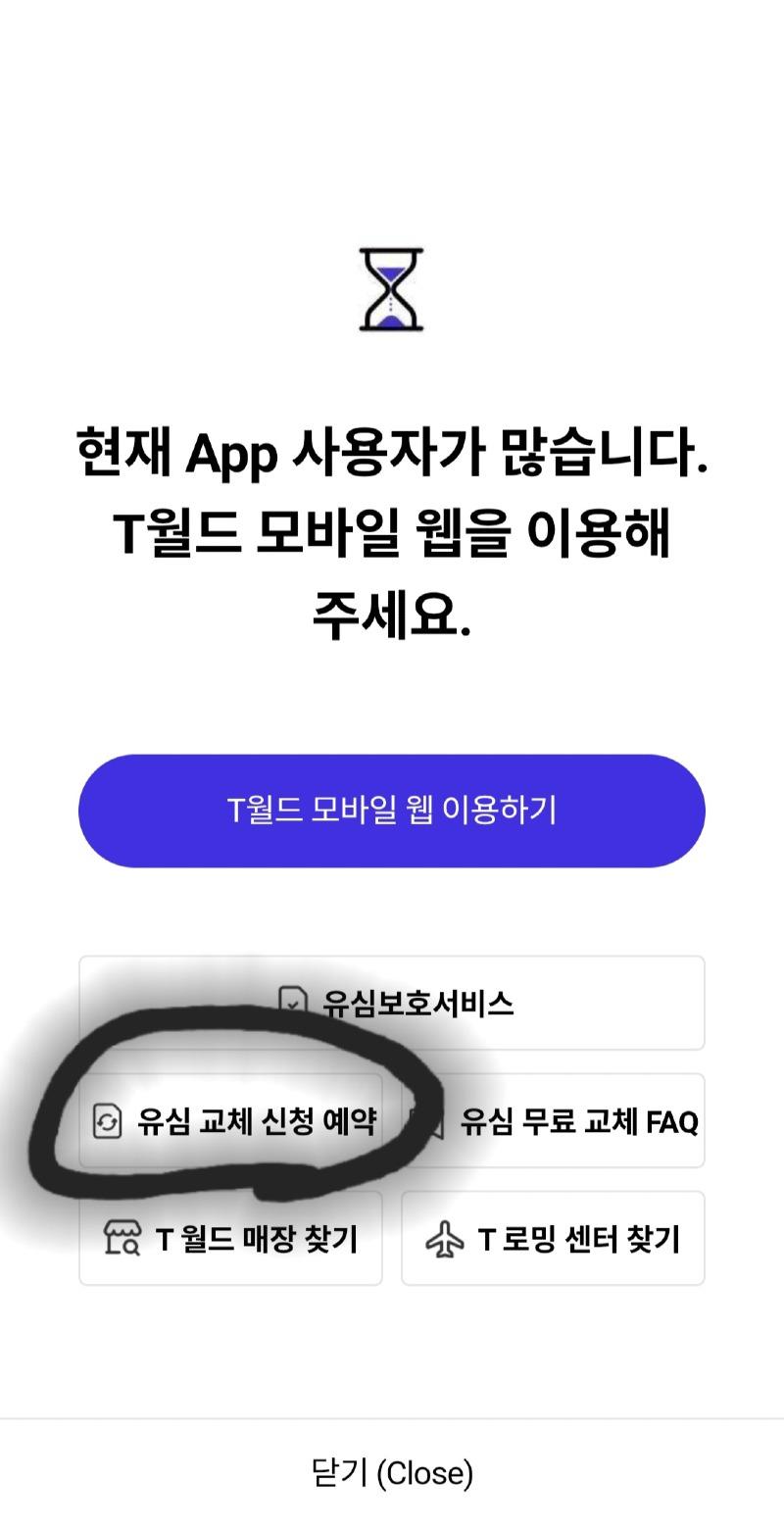Open T 로밍 센터 찾기
Screen dimensions: 784x1527
(554, 1238)
